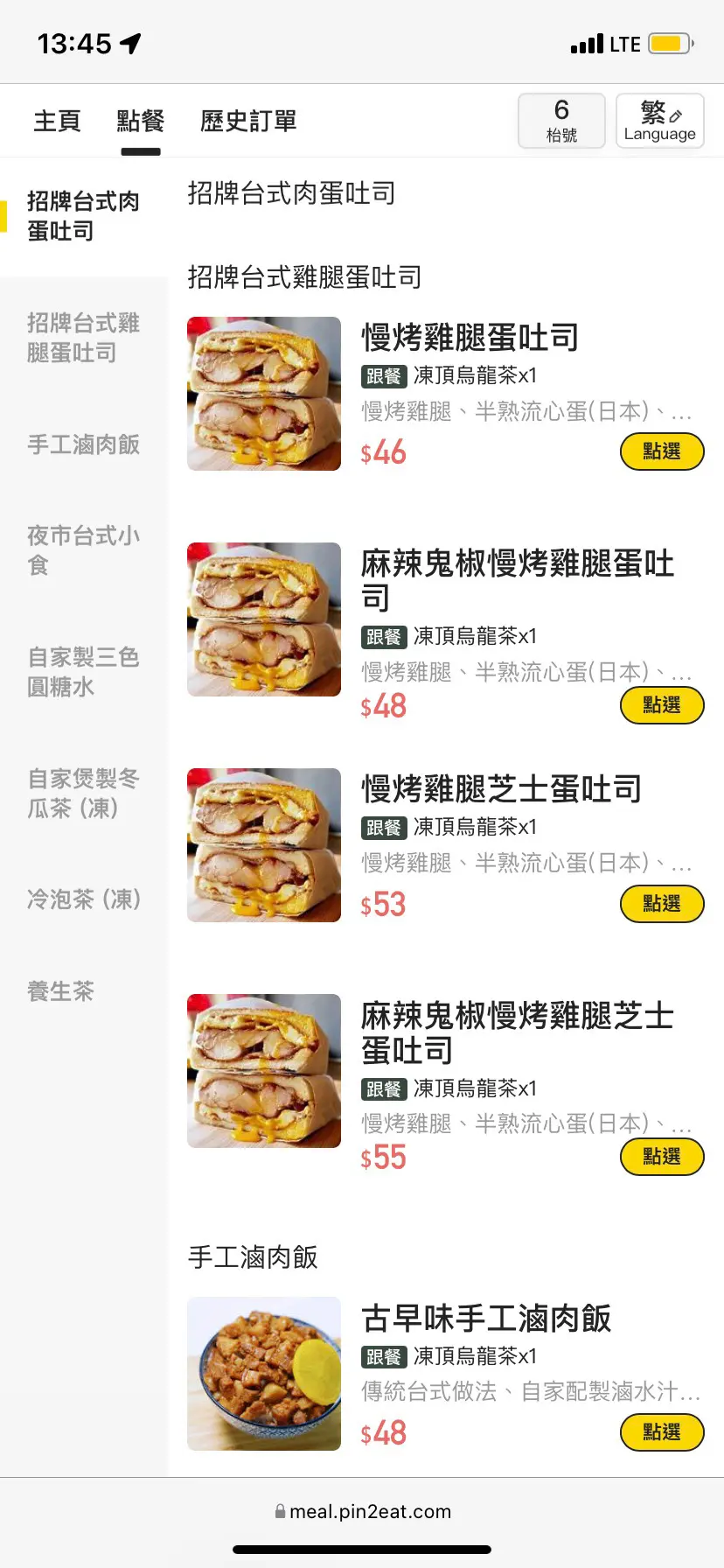This screenshot has width=724, height=1568.
Task: Show the 自家製三色圓糖水 category
Action: 83,672
